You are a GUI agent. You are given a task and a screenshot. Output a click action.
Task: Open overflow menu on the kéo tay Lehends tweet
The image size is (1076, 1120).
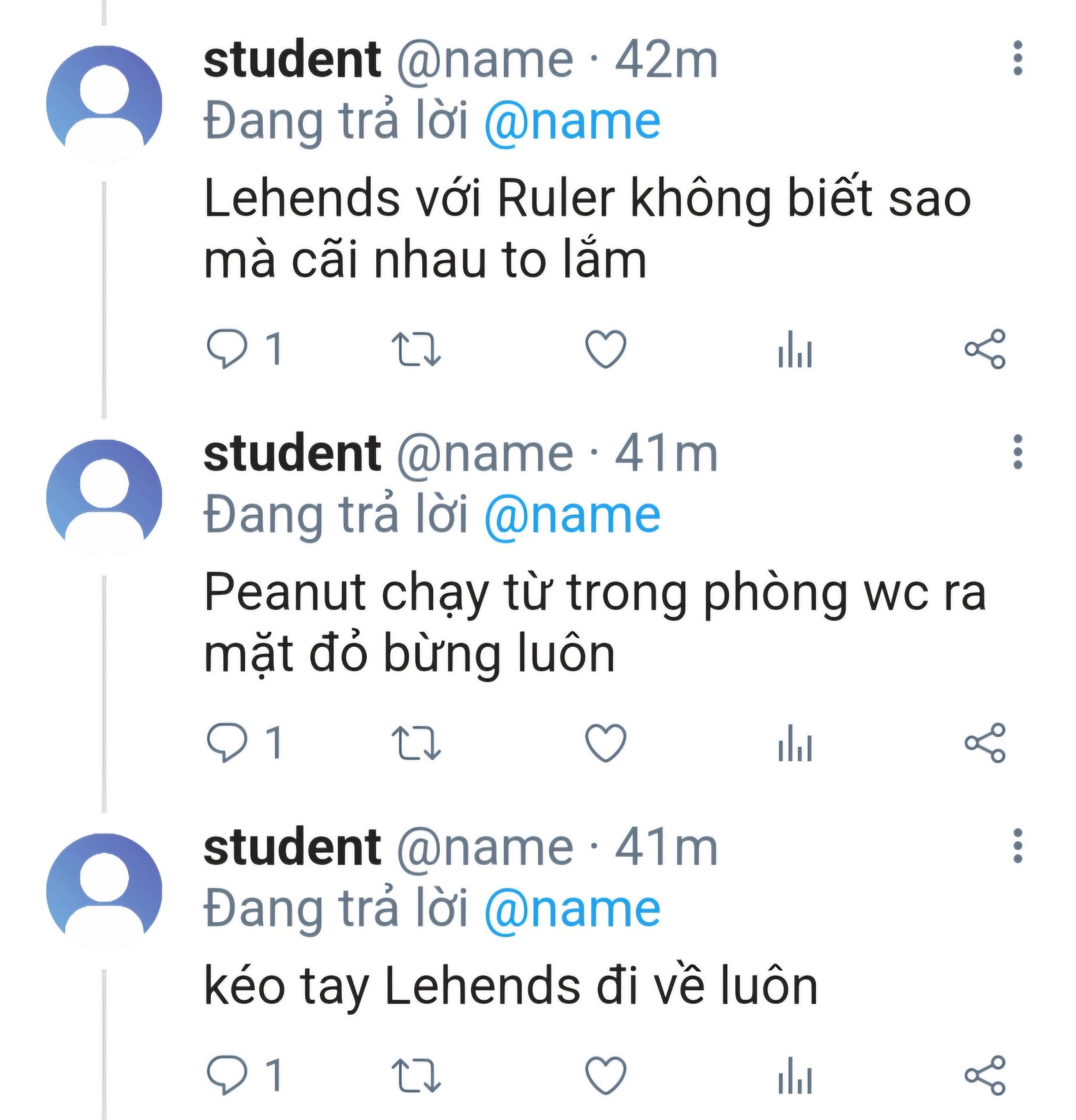coord(1018,846)
